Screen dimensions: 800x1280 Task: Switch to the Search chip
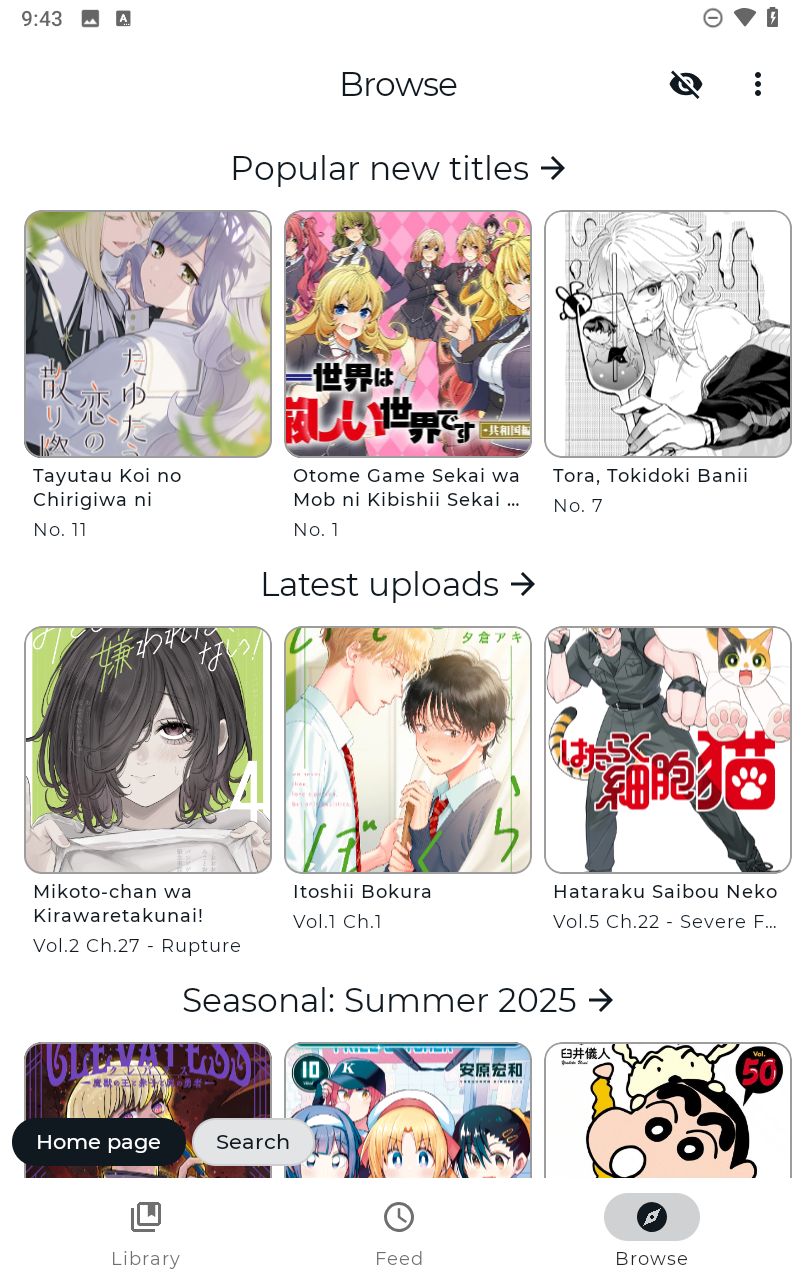[x=252, y=1142]
